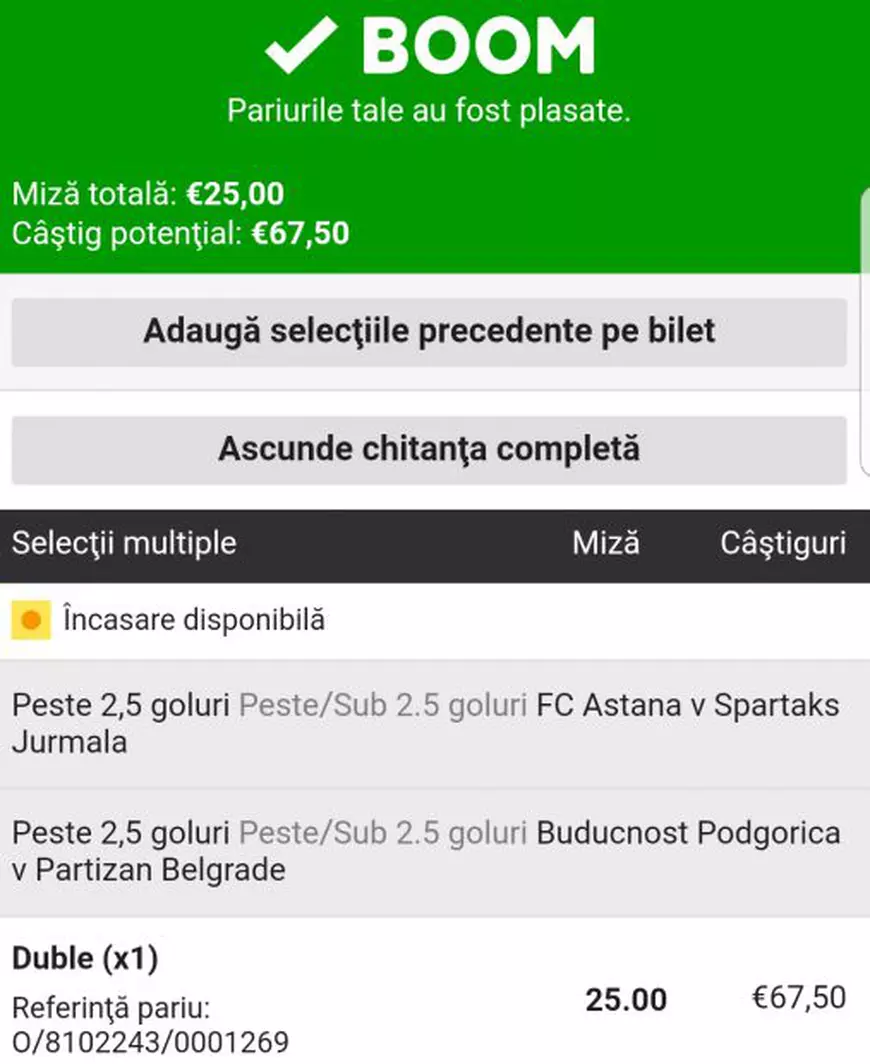
Task: Select the Selecții multiple header tab
Action: [123, 543]
